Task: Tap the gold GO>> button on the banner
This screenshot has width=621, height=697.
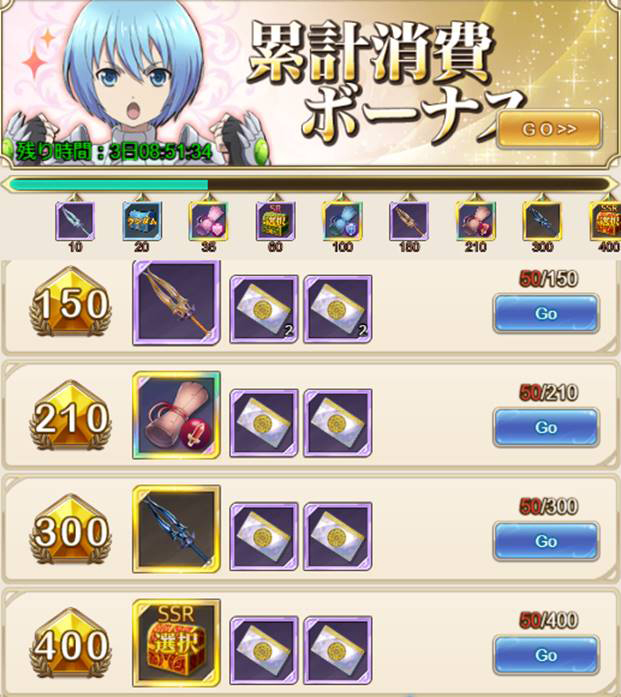Action: click(548, 129)
